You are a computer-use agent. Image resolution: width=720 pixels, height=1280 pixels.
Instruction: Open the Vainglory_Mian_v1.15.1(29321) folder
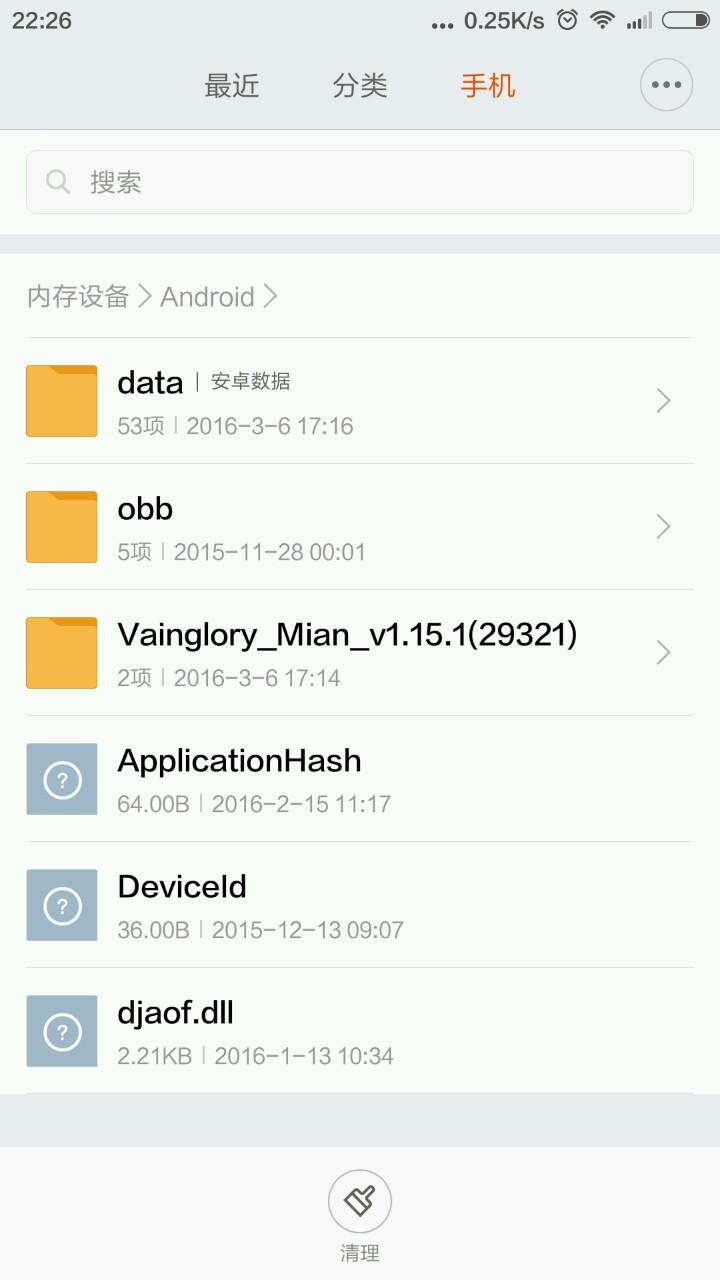click(x=360, y=653)
